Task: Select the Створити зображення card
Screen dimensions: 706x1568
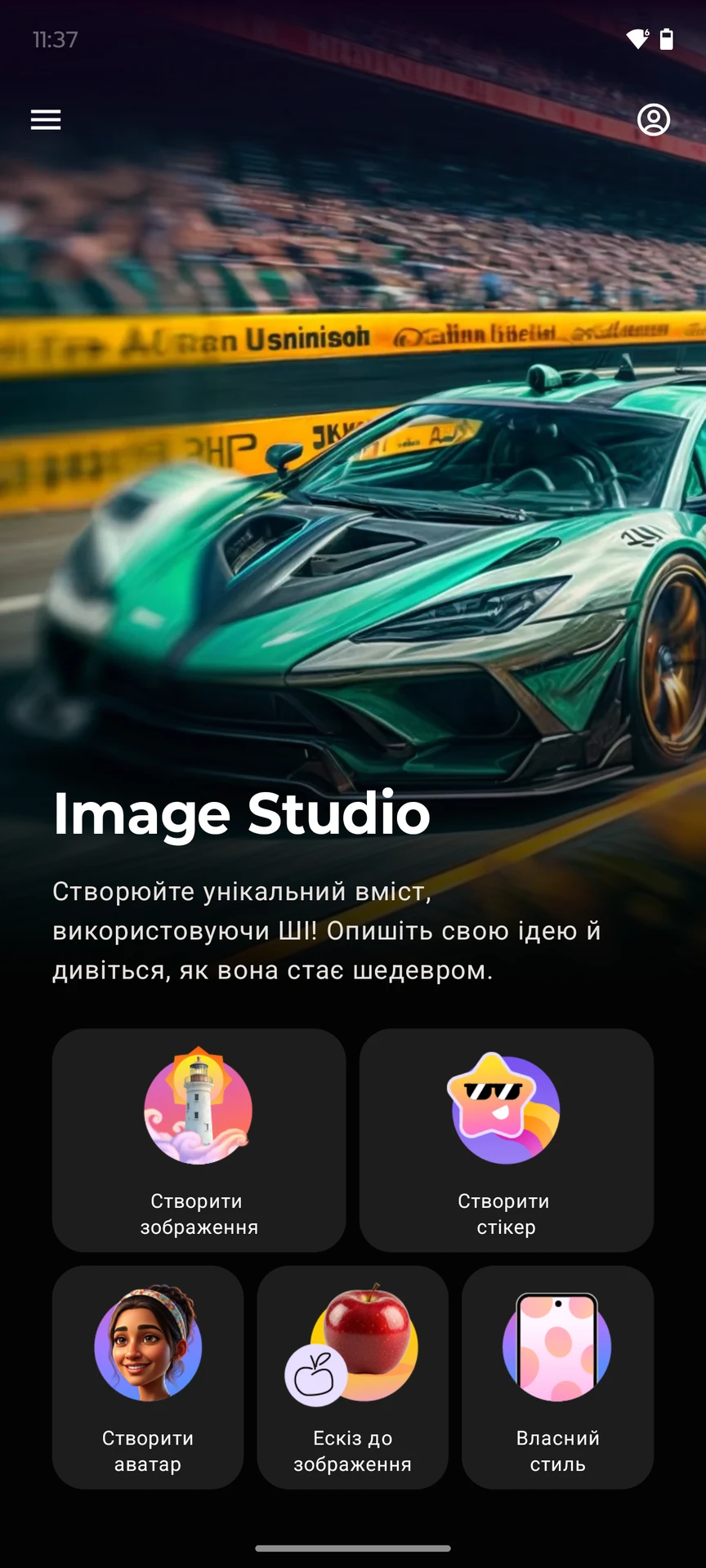Action: tap(199, 1139)
